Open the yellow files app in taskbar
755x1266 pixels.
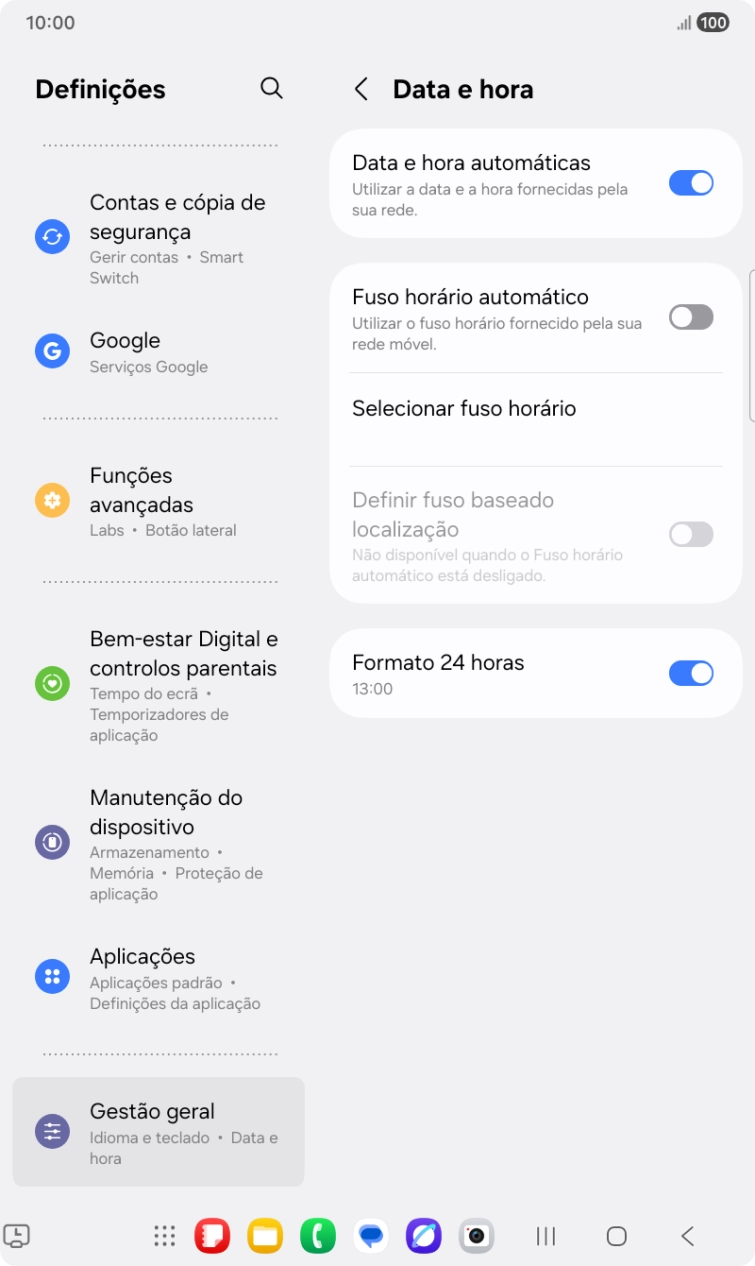pyautogui.click(x=265, y=1236)
